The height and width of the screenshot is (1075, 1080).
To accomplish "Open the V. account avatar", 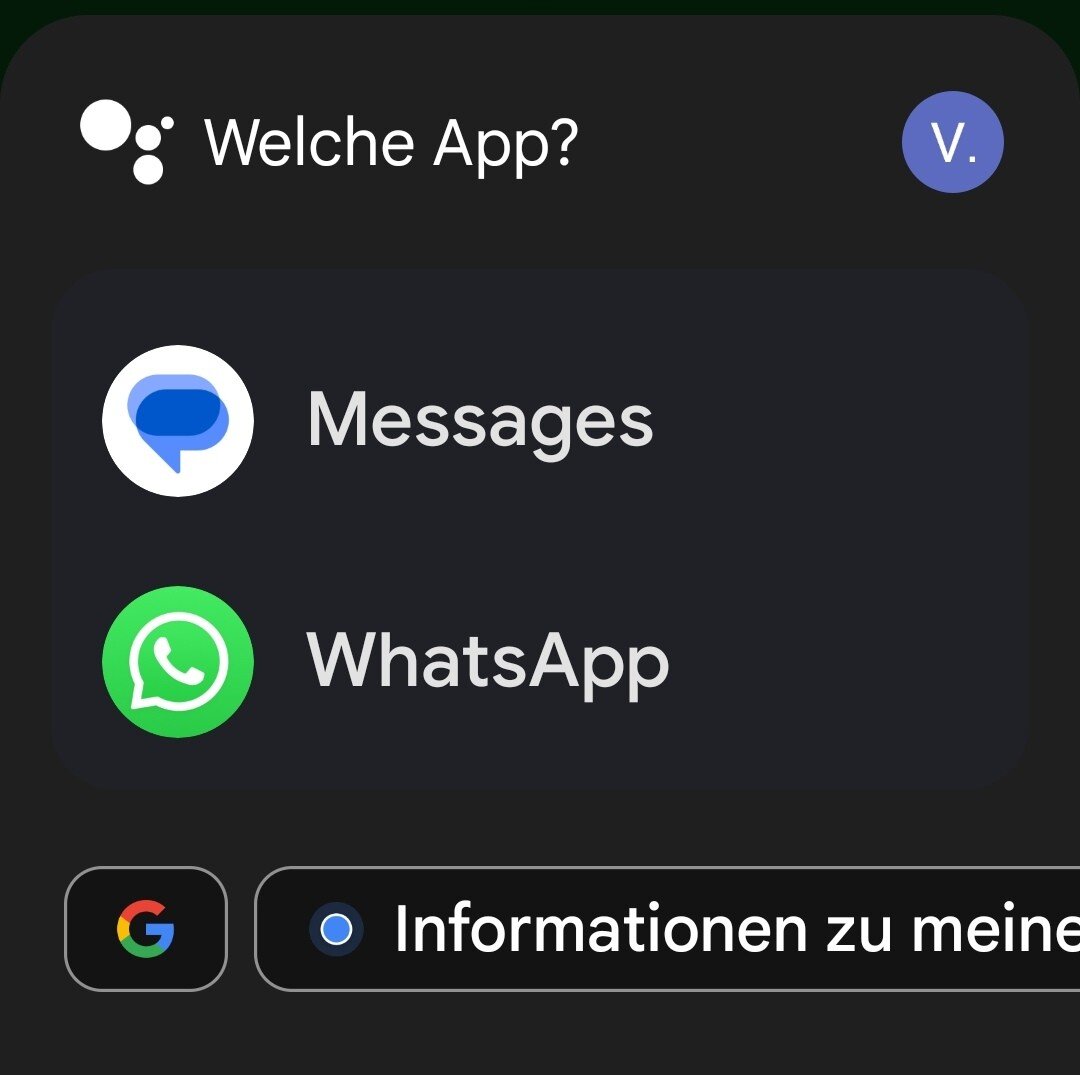I will pos(952,142).
